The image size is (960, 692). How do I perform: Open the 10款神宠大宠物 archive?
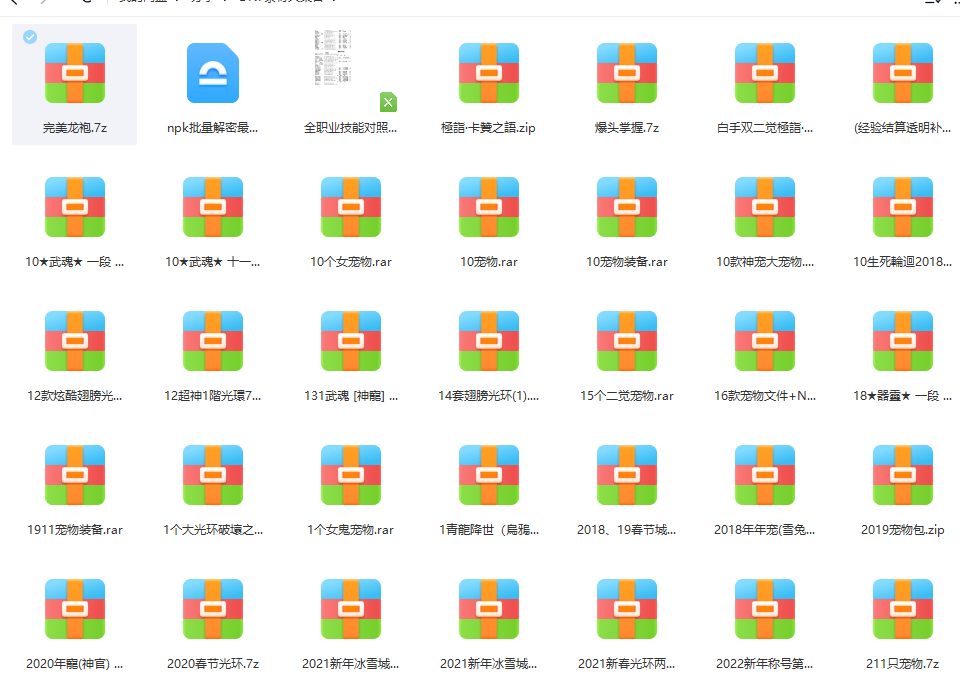point(765,207)
